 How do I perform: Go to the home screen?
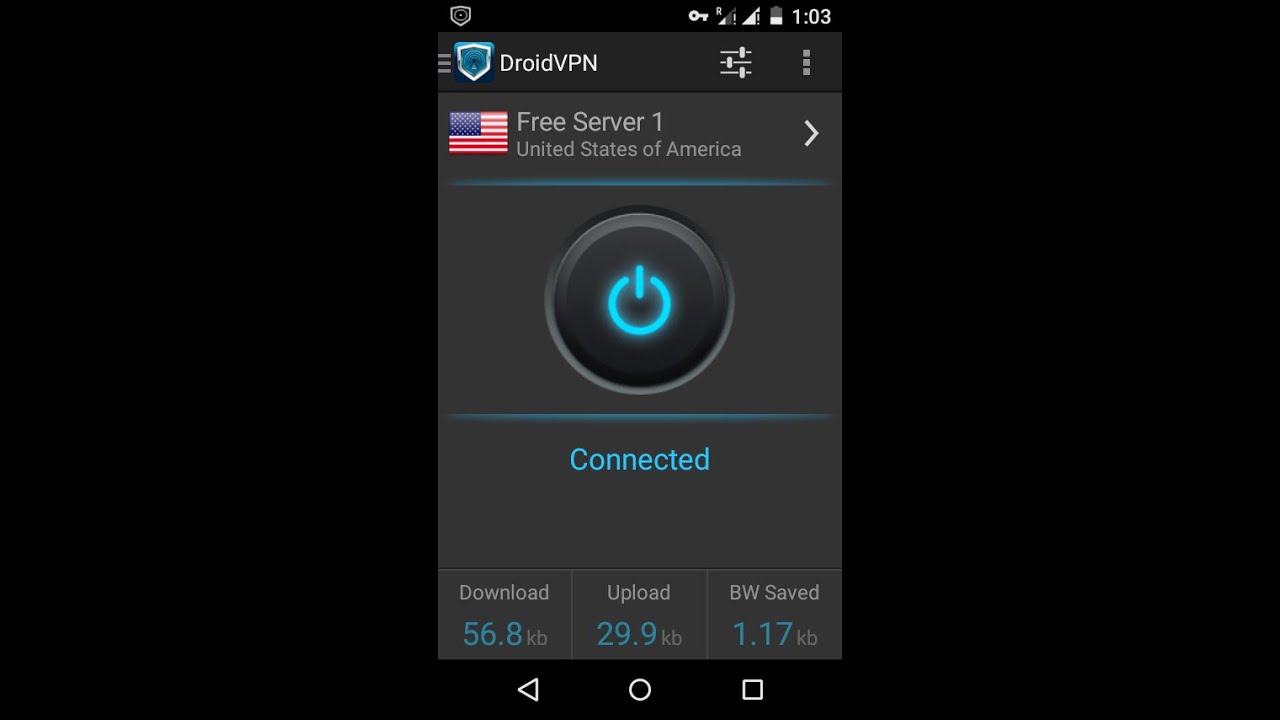pyautogui.click(x=640, y=689)
